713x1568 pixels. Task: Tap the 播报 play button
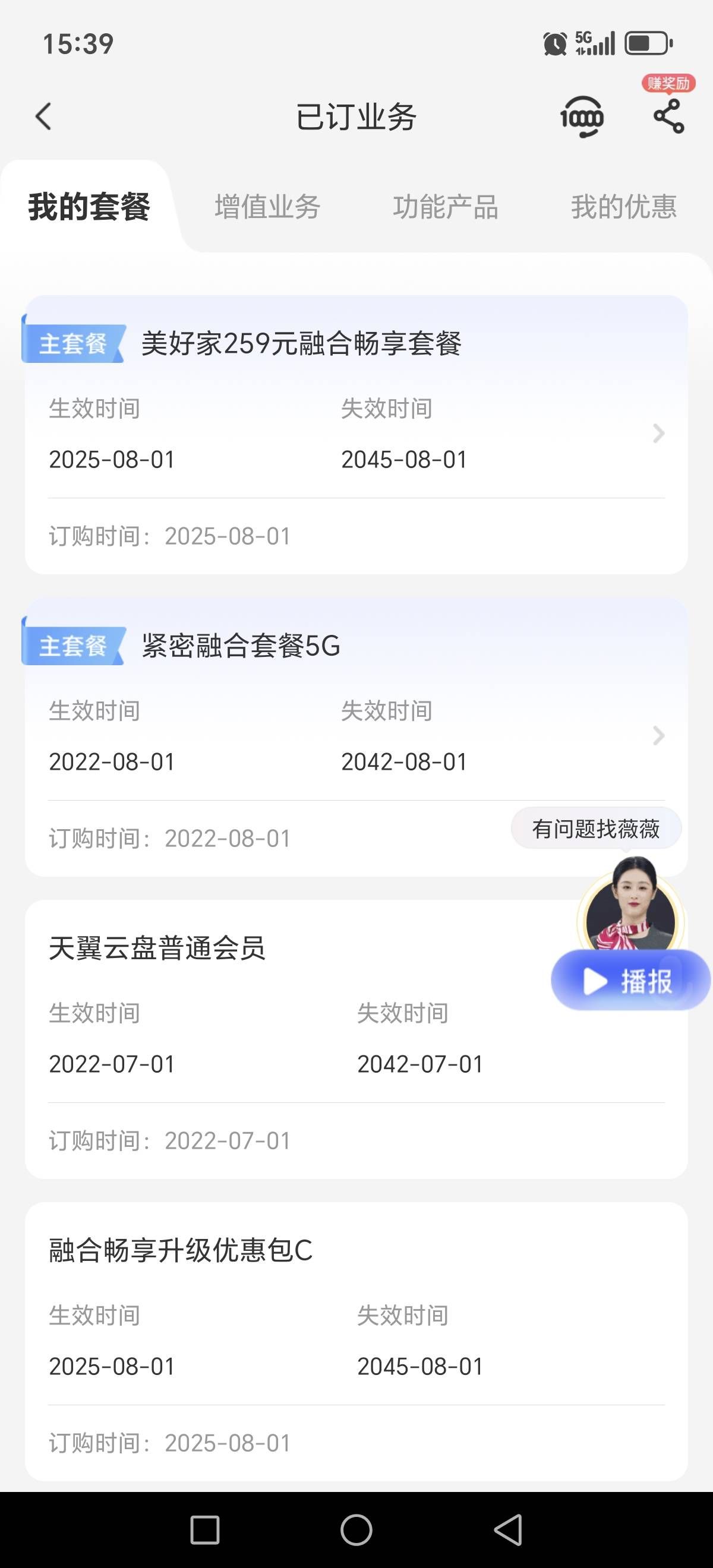[630, 981]
